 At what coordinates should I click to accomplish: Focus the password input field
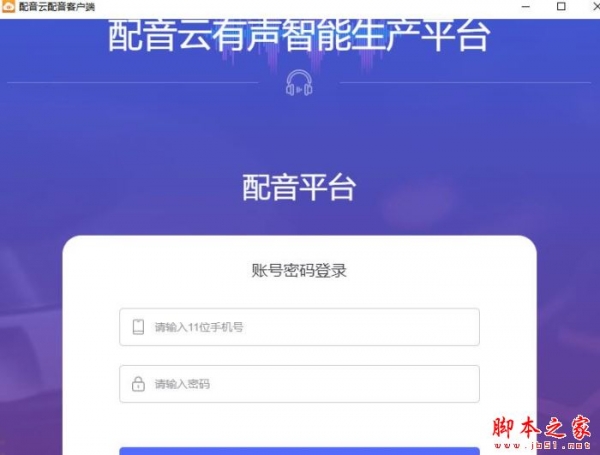click(x=300, y=384)
